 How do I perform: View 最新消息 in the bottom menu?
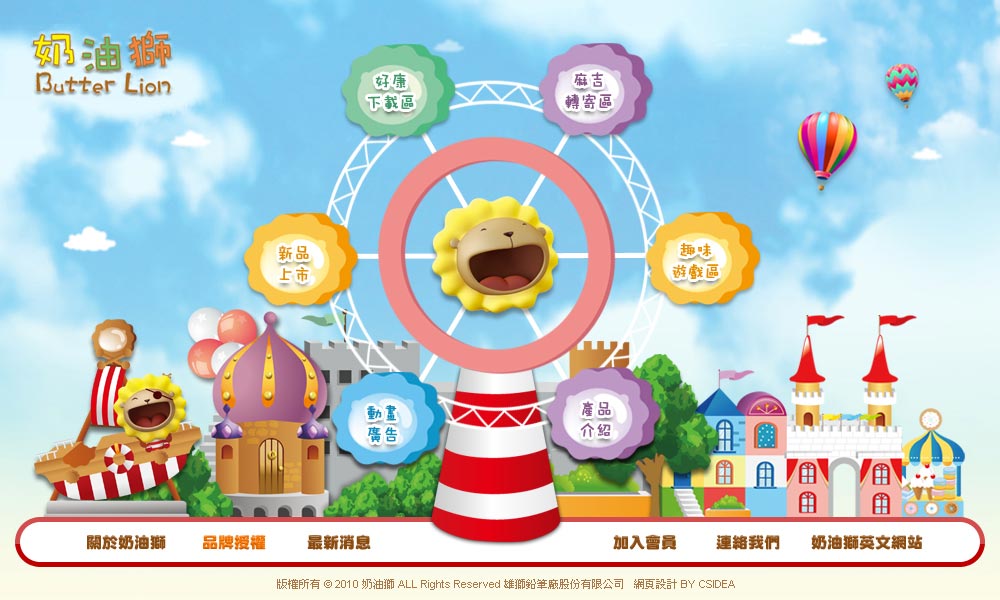[339, 543]
